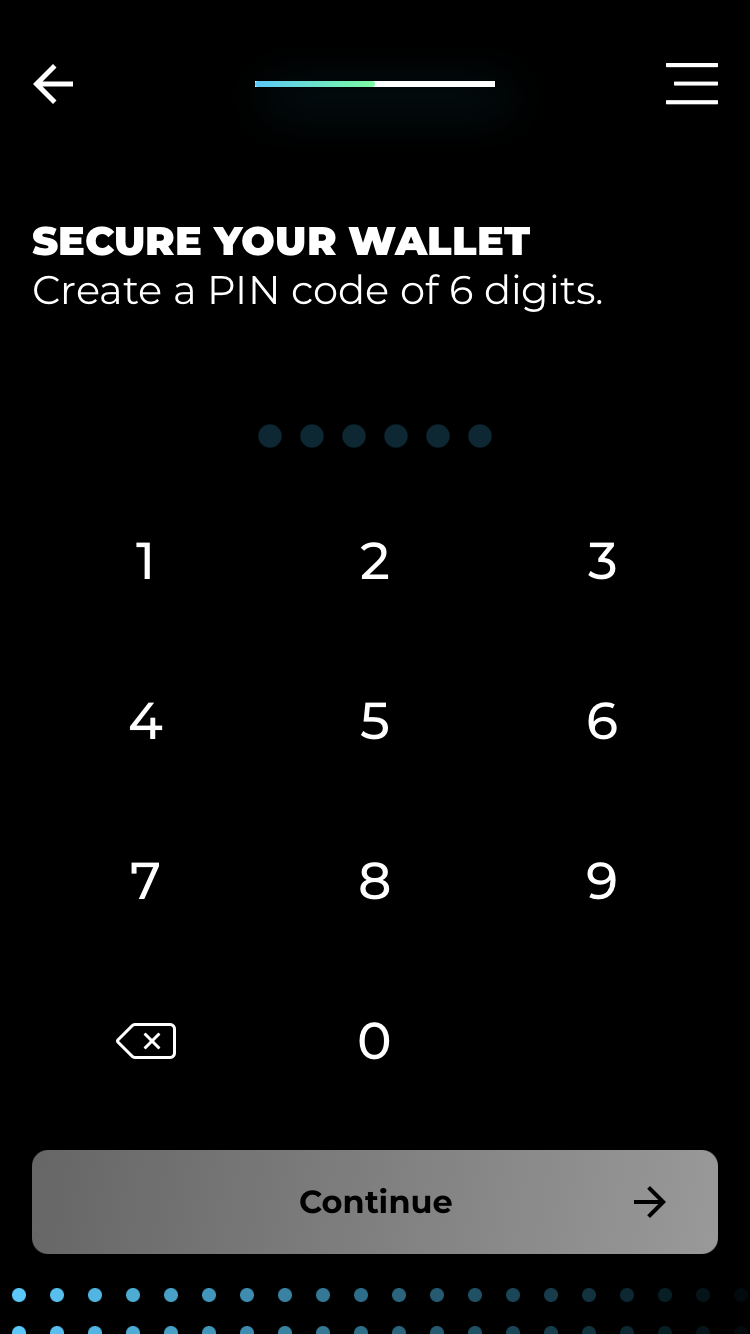This screenshot has height=1334, width=750.
Task: Open the hamburger menu
Action: (x=692, y=84)
